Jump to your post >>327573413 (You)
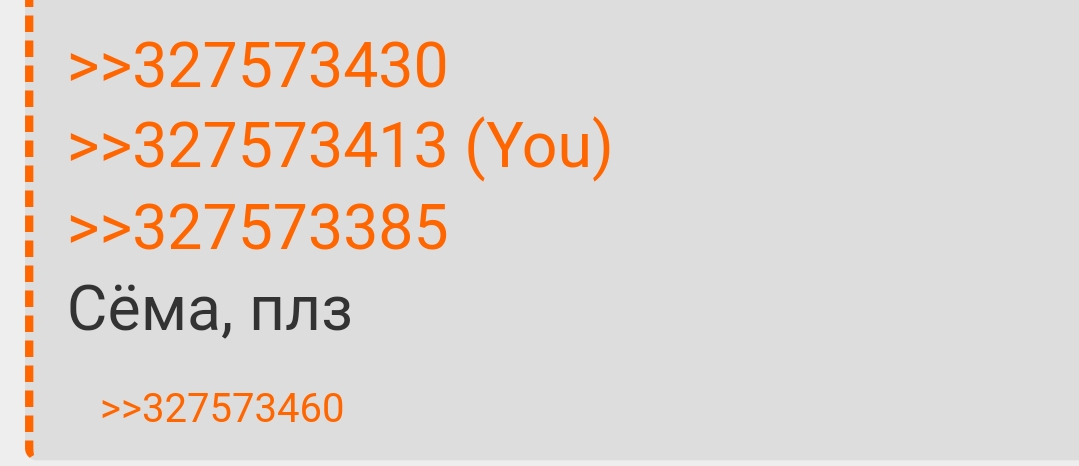The height and width of the screenshot is (466, 1079). pyautogui.click(x=339, y=149)
